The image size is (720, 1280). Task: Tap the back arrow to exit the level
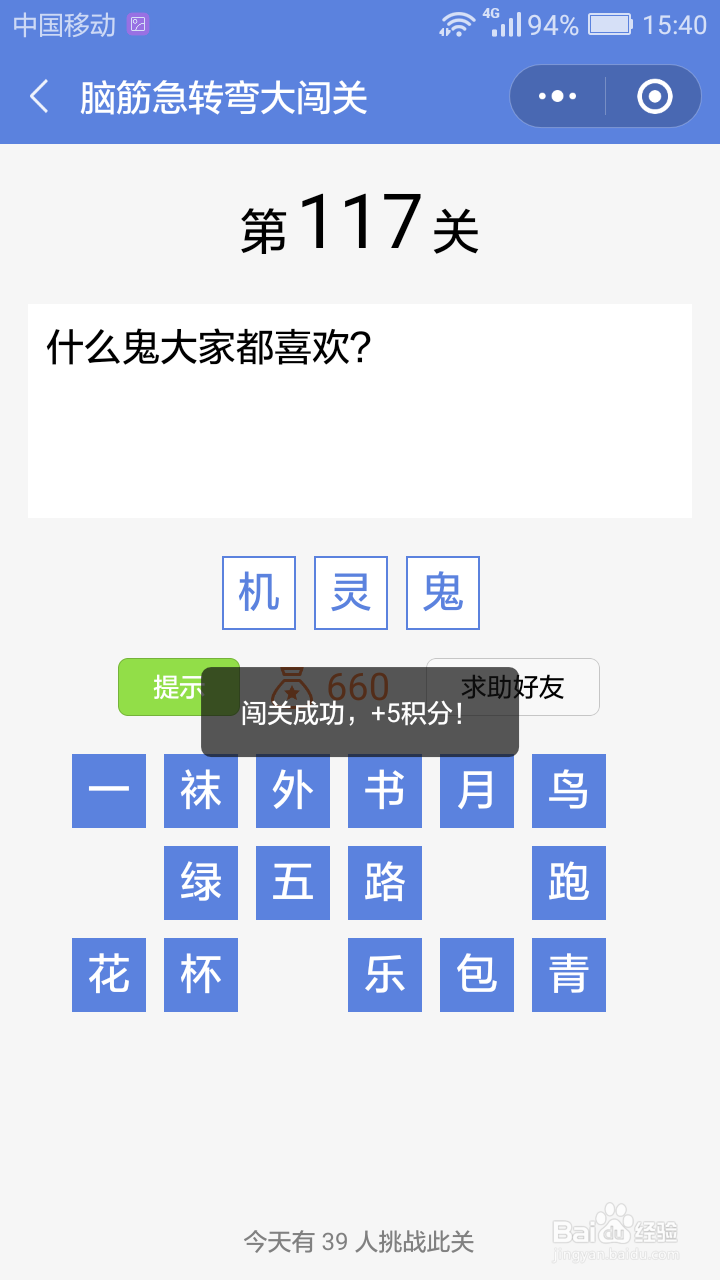point(38,96)
